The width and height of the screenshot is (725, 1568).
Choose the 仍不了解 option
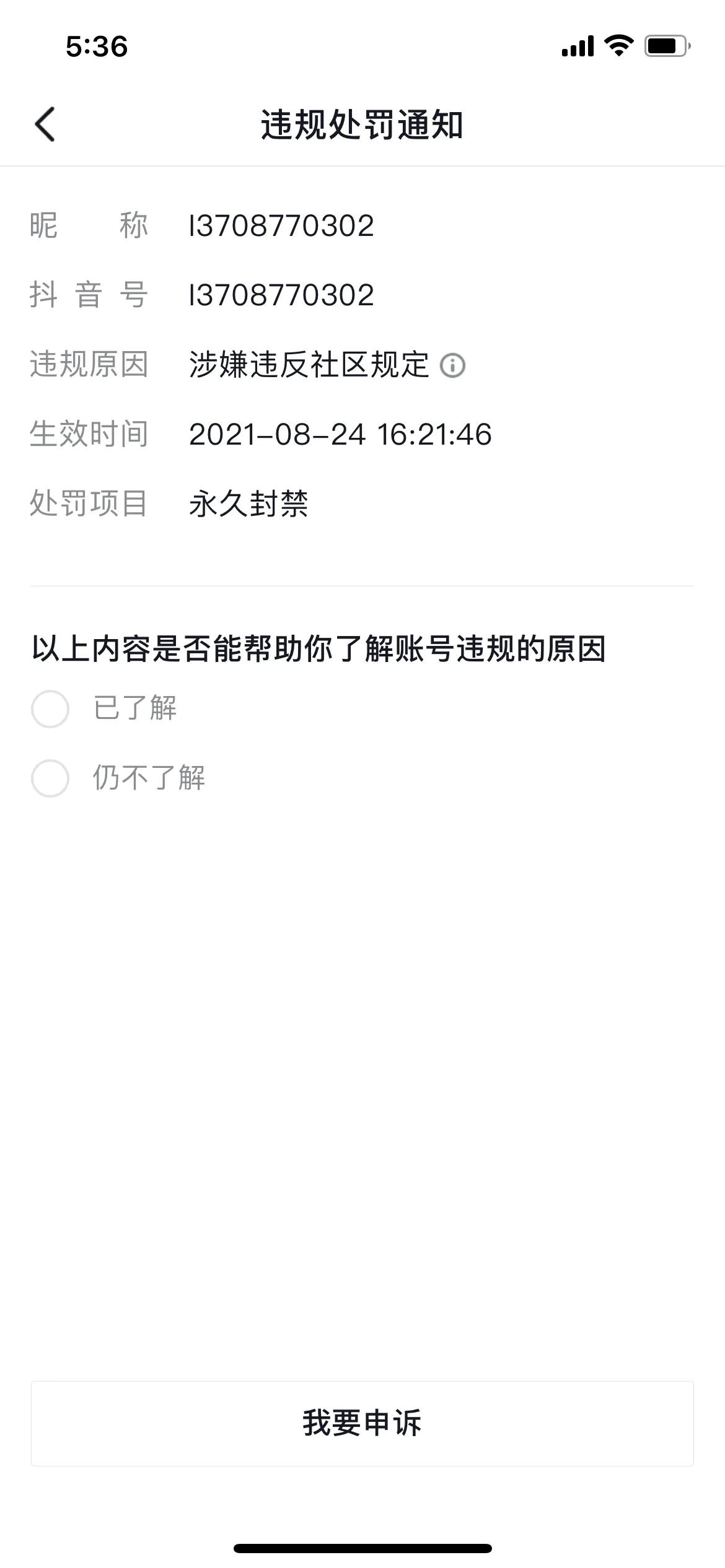click(x=50, y=778)
